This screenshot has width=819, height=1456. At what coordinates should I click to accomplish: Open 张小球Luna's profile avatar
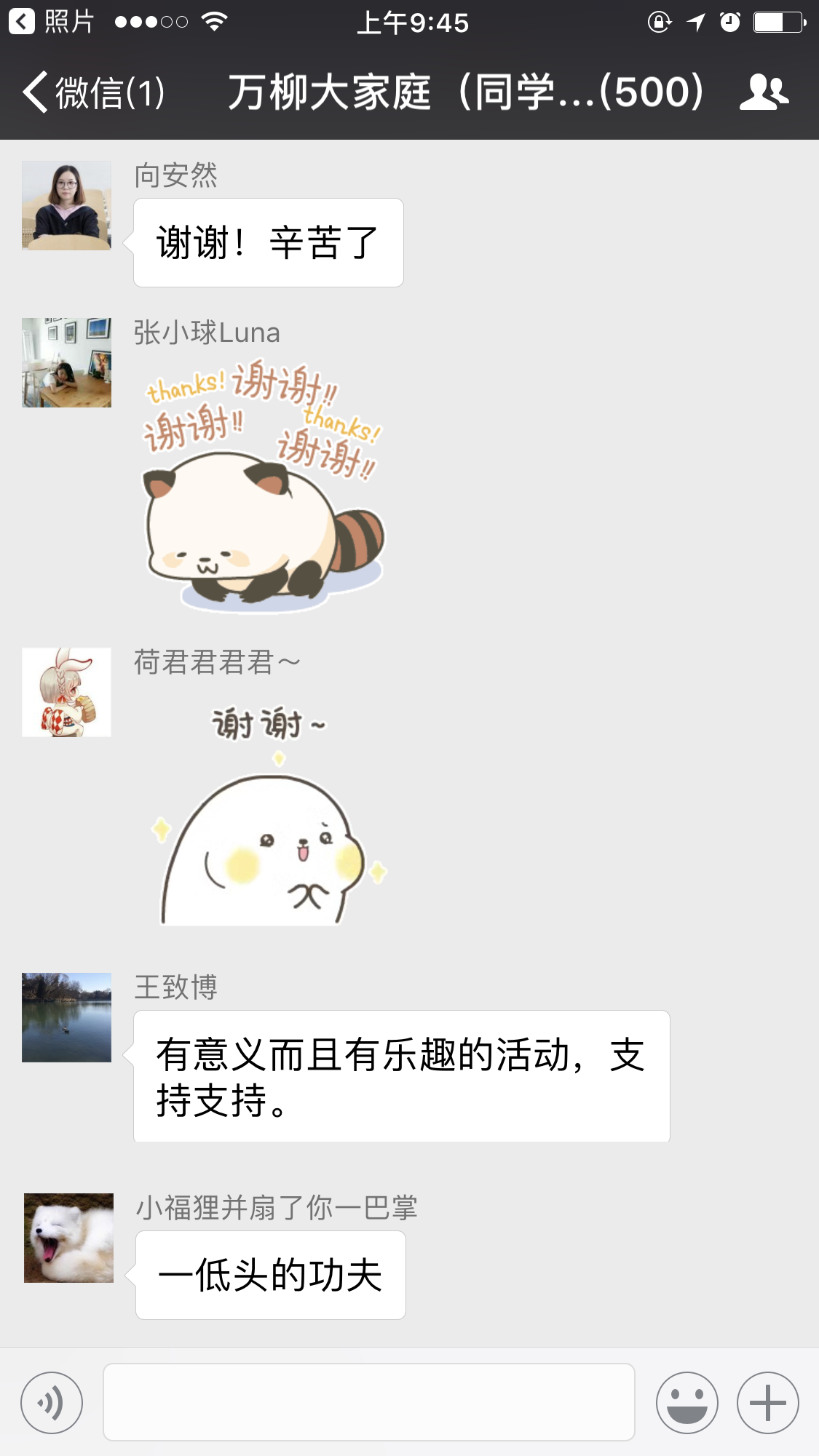click(66, 362)
